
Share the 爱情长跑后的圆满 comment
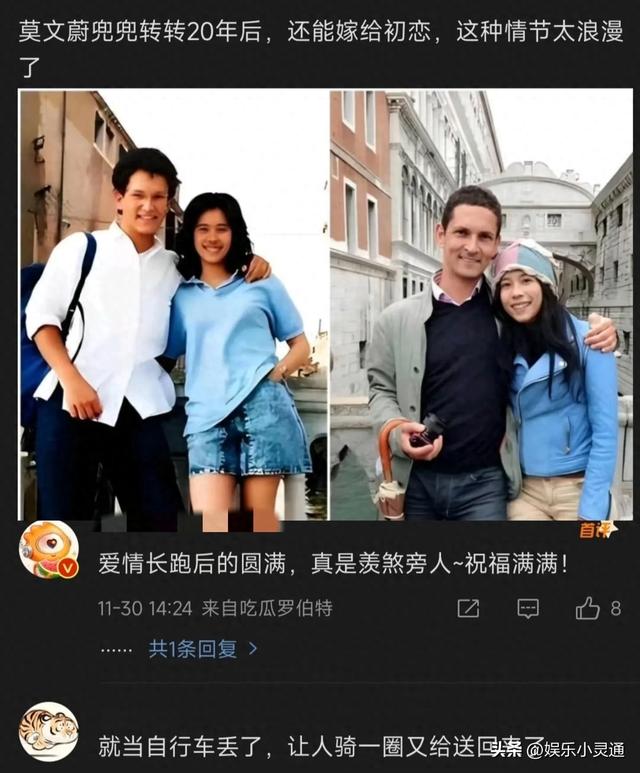[x=468, y=608]
